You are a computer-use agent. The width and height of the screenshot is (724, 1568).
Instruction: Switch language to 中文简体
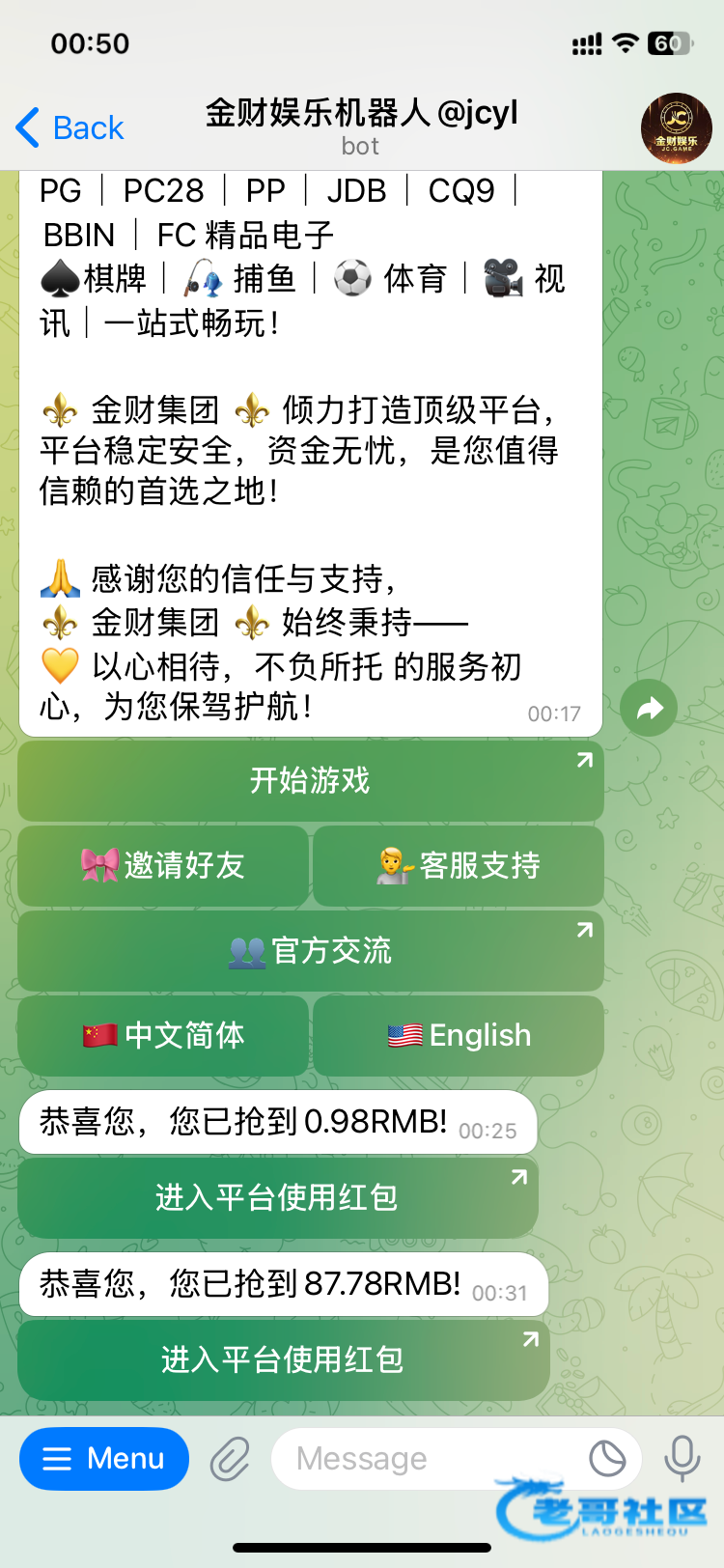click(163, 1035)
